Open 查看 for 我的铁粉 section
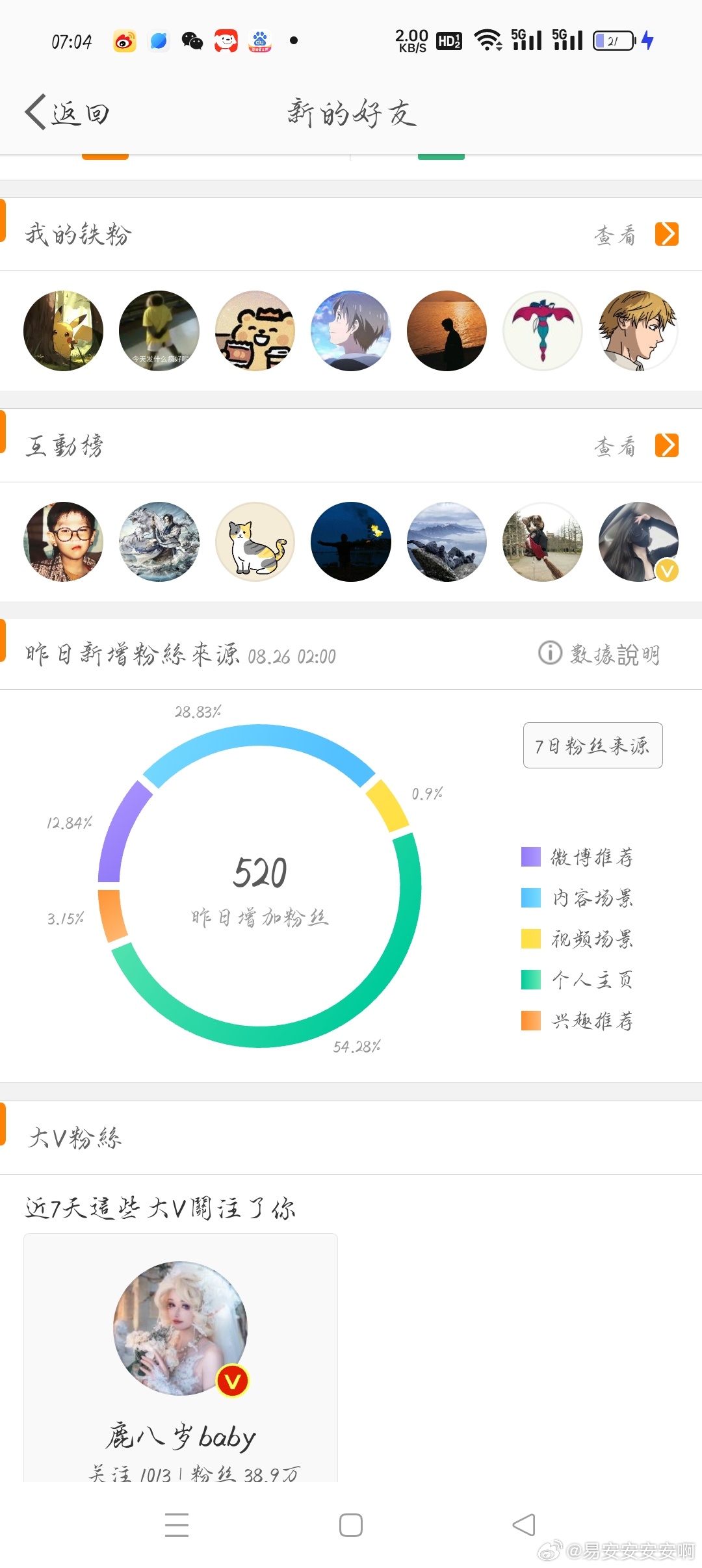This screenshot has height=1568, width=702. pyautogui.click(x=635, y=235)
